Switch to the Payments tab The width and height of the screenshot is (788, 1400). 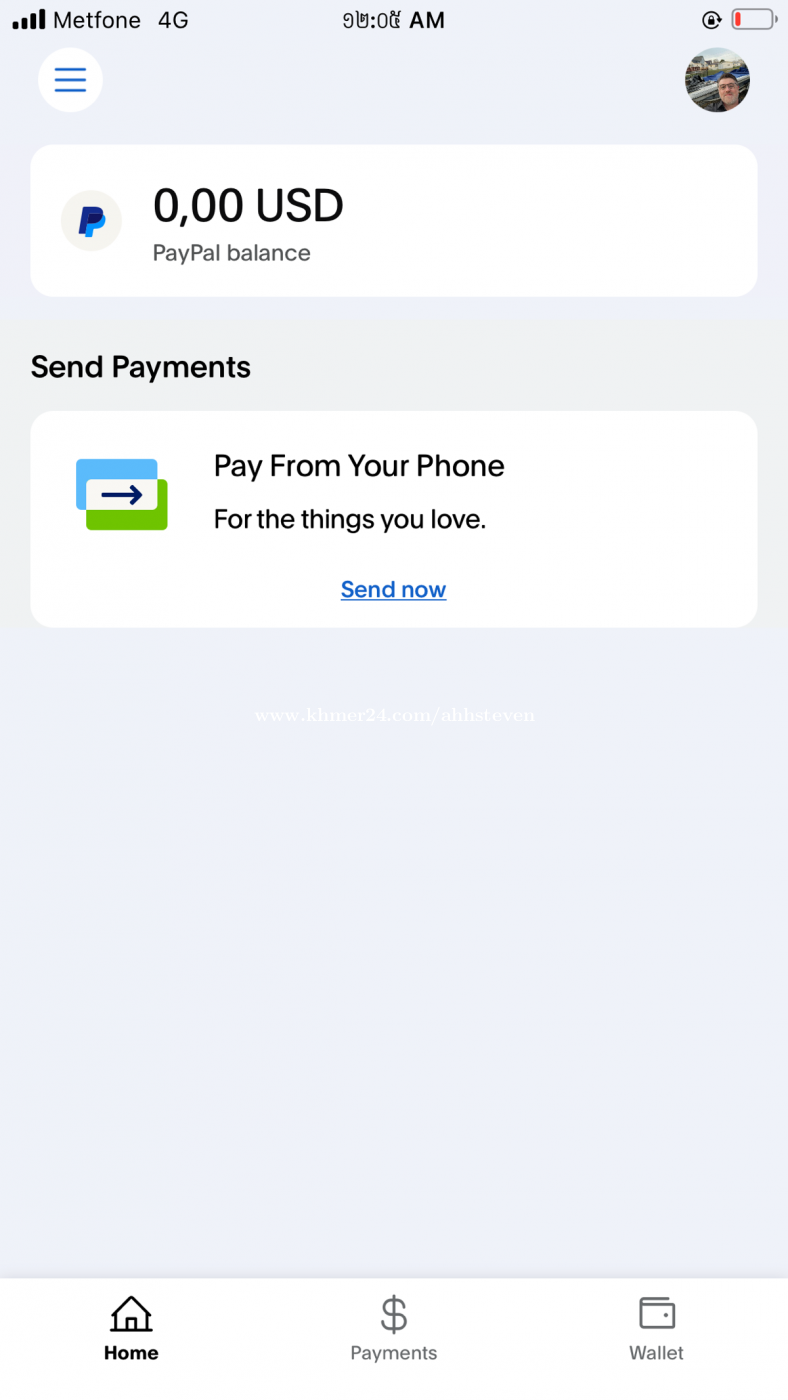point(393,1329)
